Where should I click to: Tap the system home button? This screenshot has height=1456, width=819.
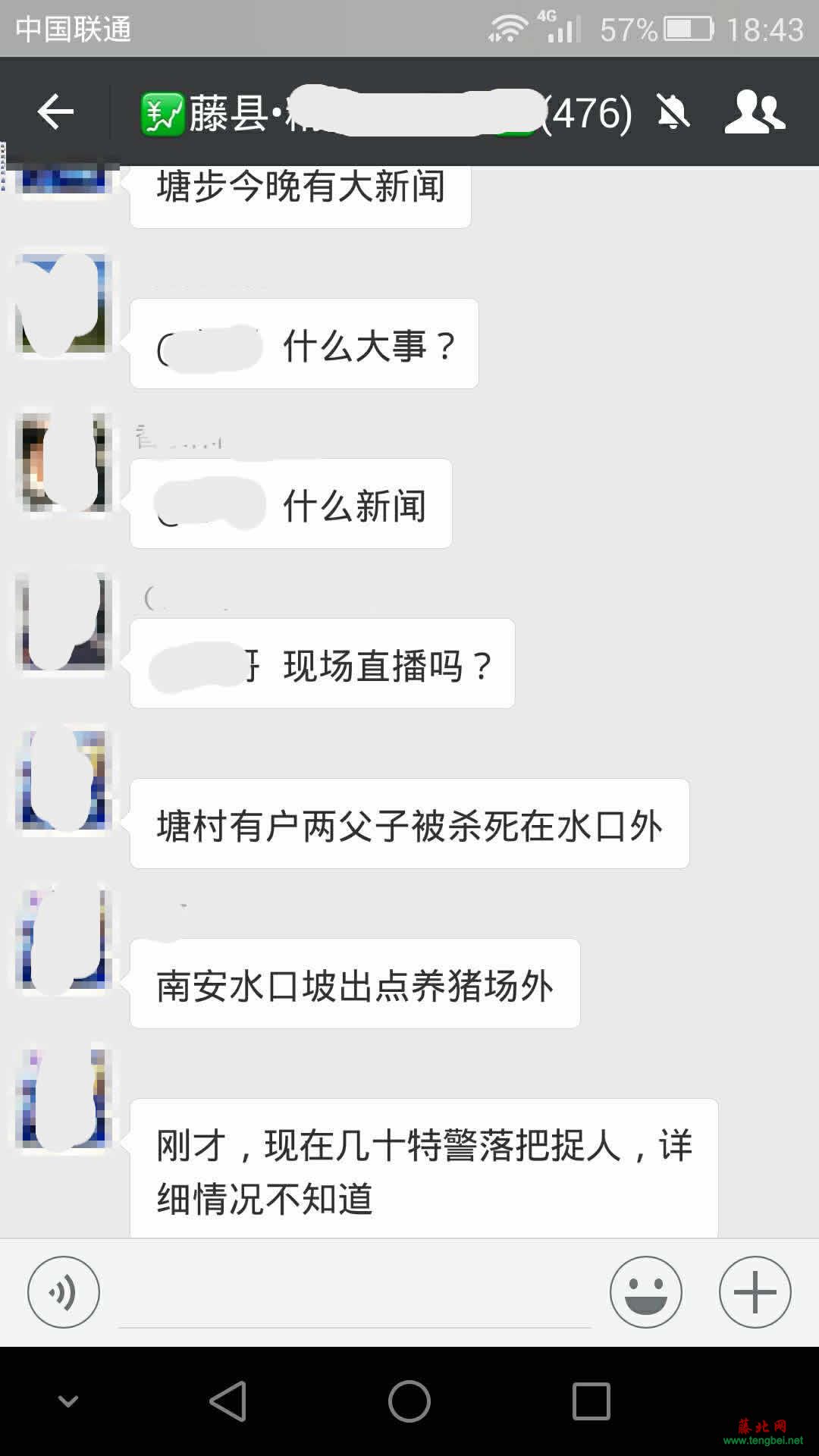pyautogui.click(x=409, y=1401)
